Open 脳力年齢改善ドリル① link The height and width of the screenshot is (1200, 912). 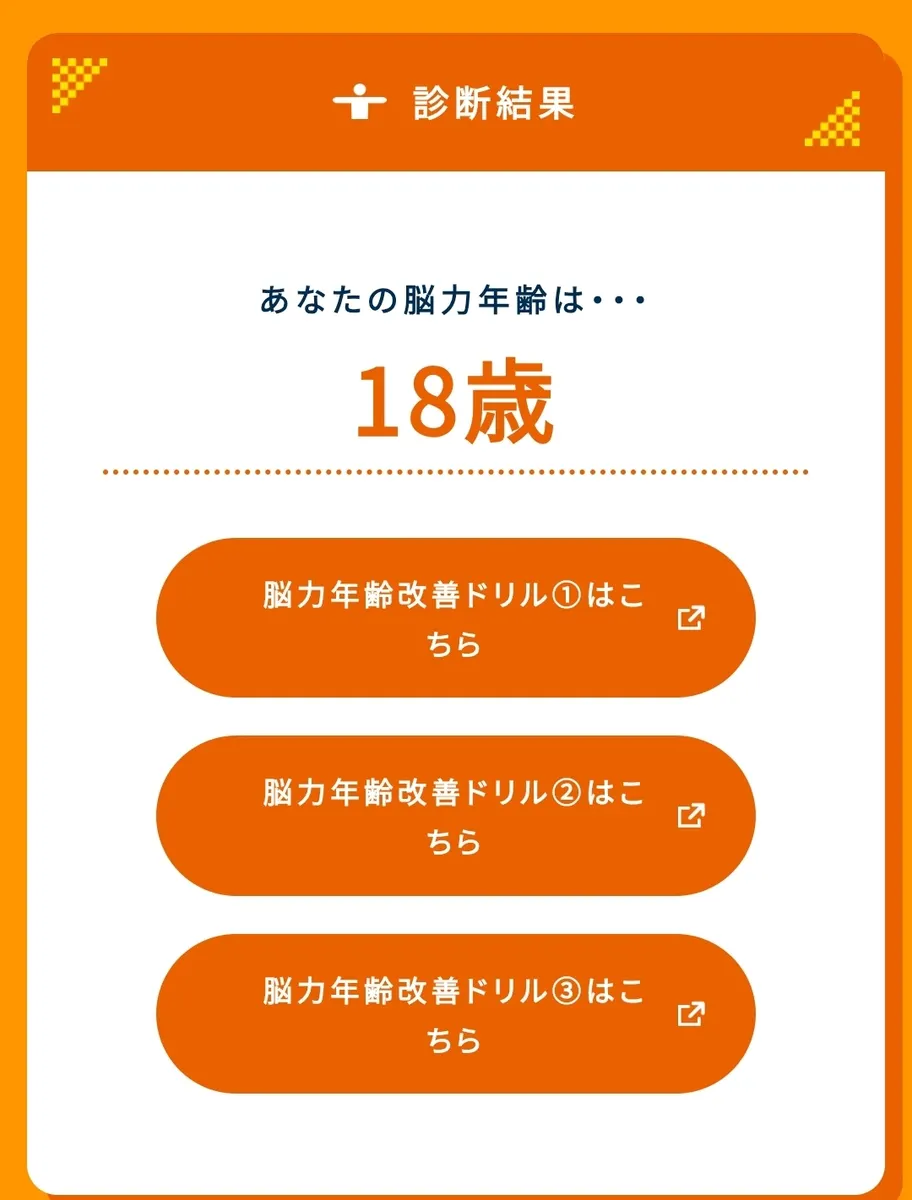point(455,618)
